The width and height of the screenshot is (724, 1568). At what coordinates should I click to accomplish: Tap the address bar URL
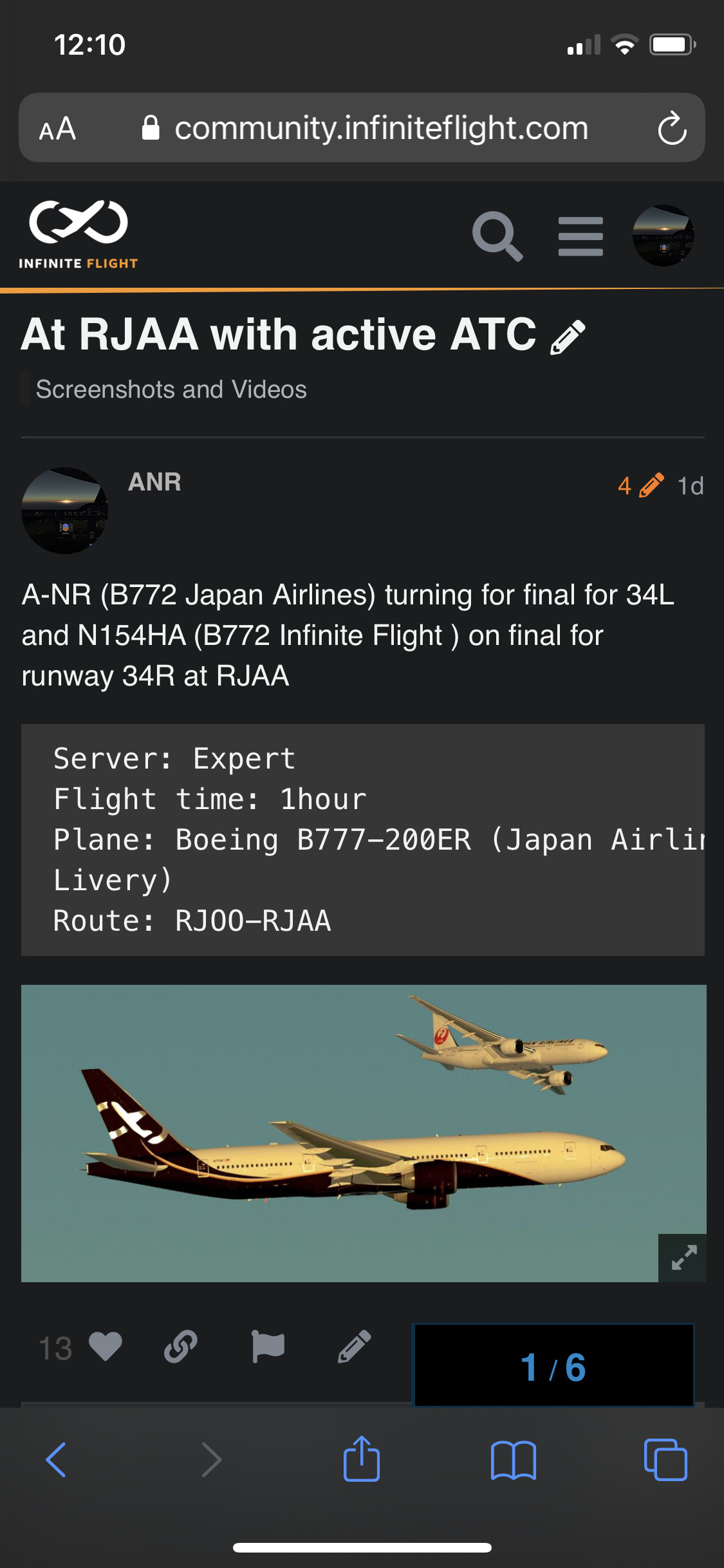(381, 128)
